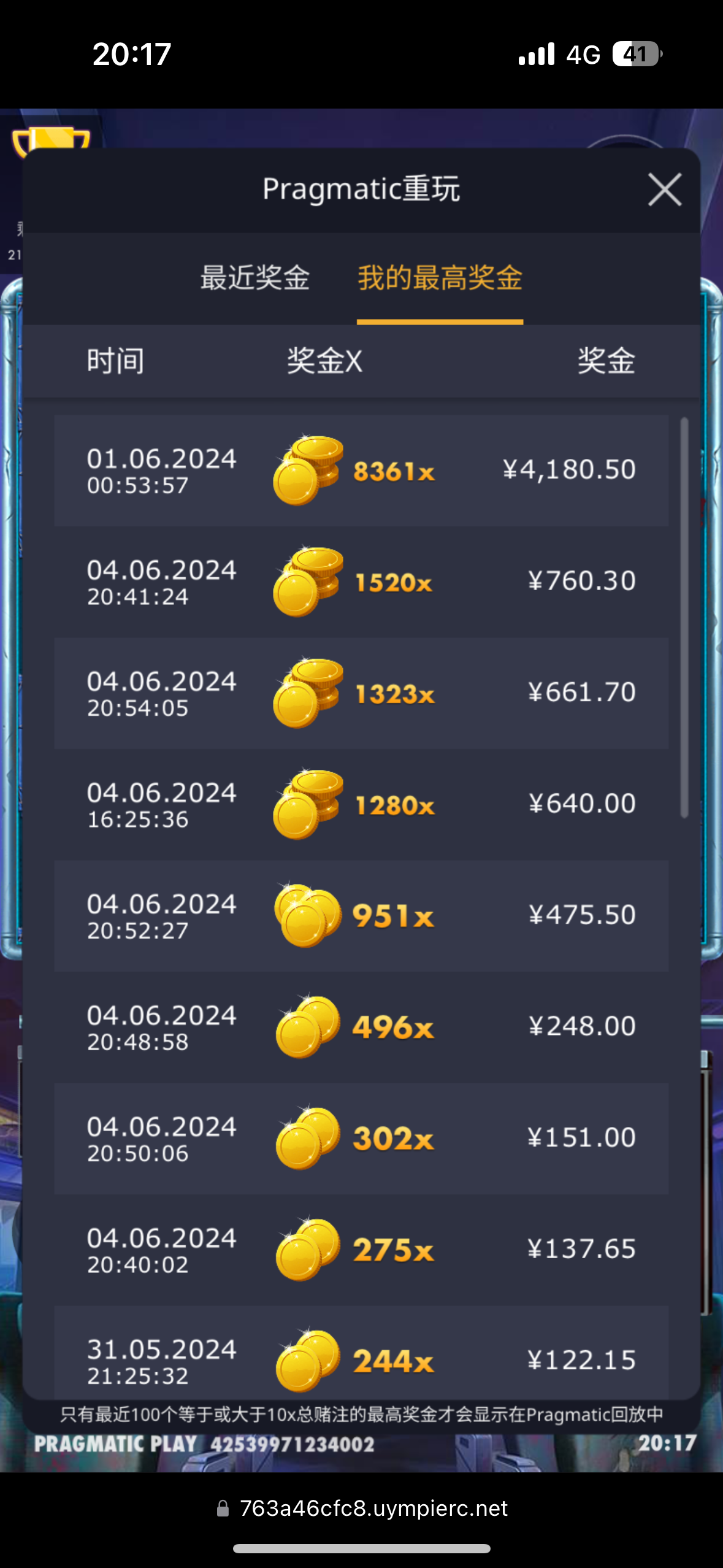Replay the 951x win of ¥475.50

[361, 915]
